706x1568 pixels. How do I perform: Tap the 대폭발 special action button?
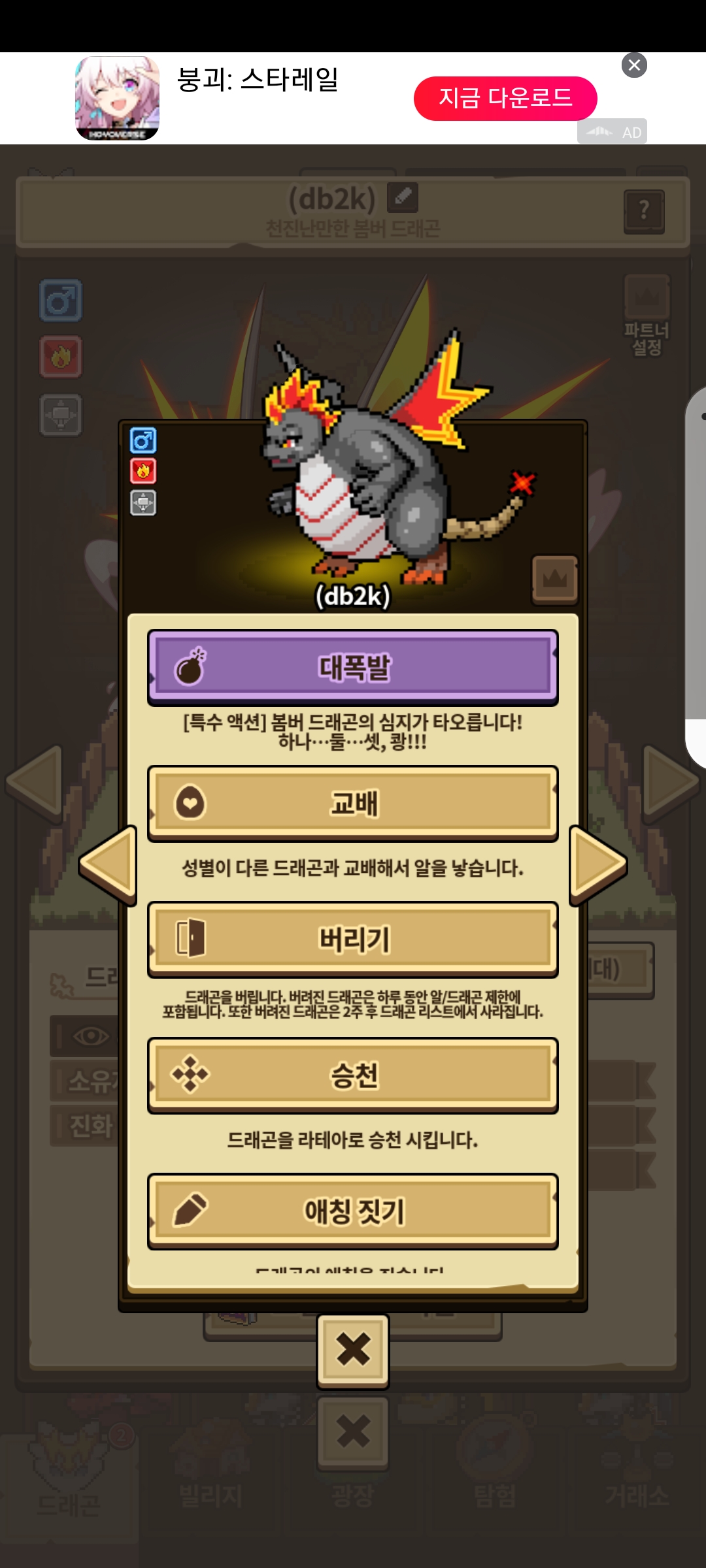click(x=353, y=667)
